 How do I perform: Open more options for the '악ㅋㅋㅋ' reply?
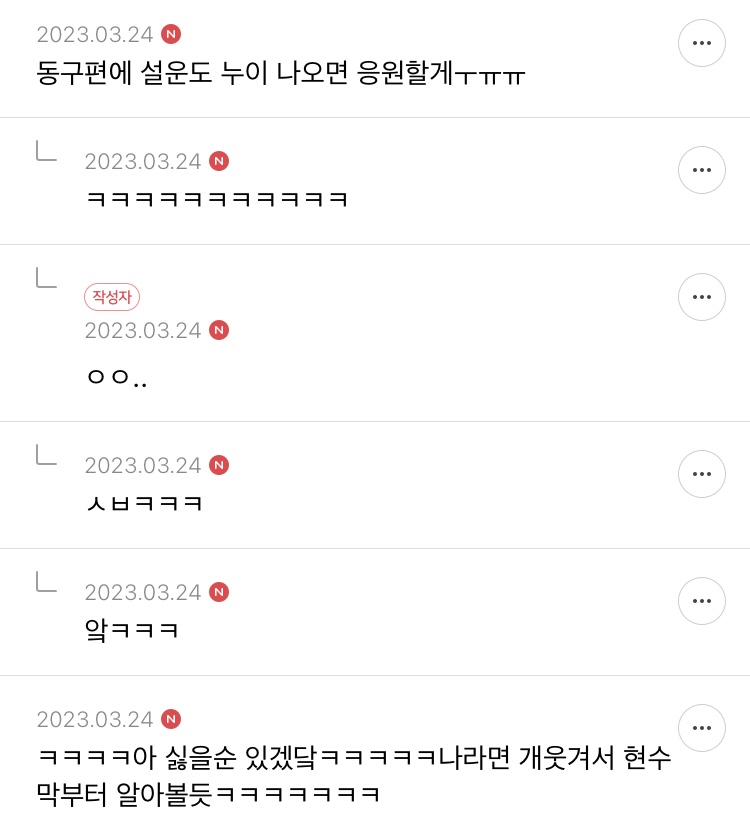[702, 601]
